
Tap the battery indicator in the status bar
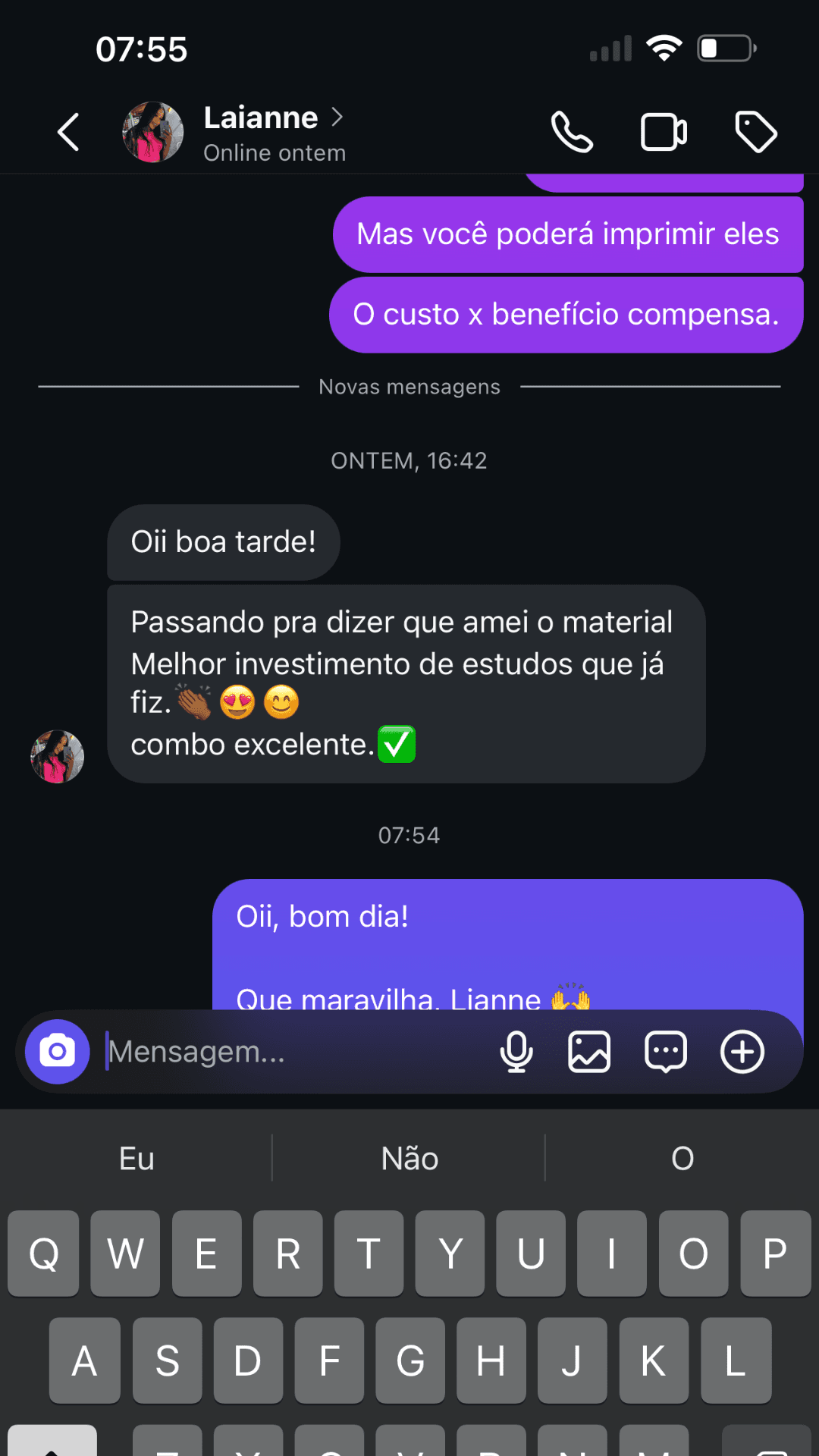click(726, 48)
